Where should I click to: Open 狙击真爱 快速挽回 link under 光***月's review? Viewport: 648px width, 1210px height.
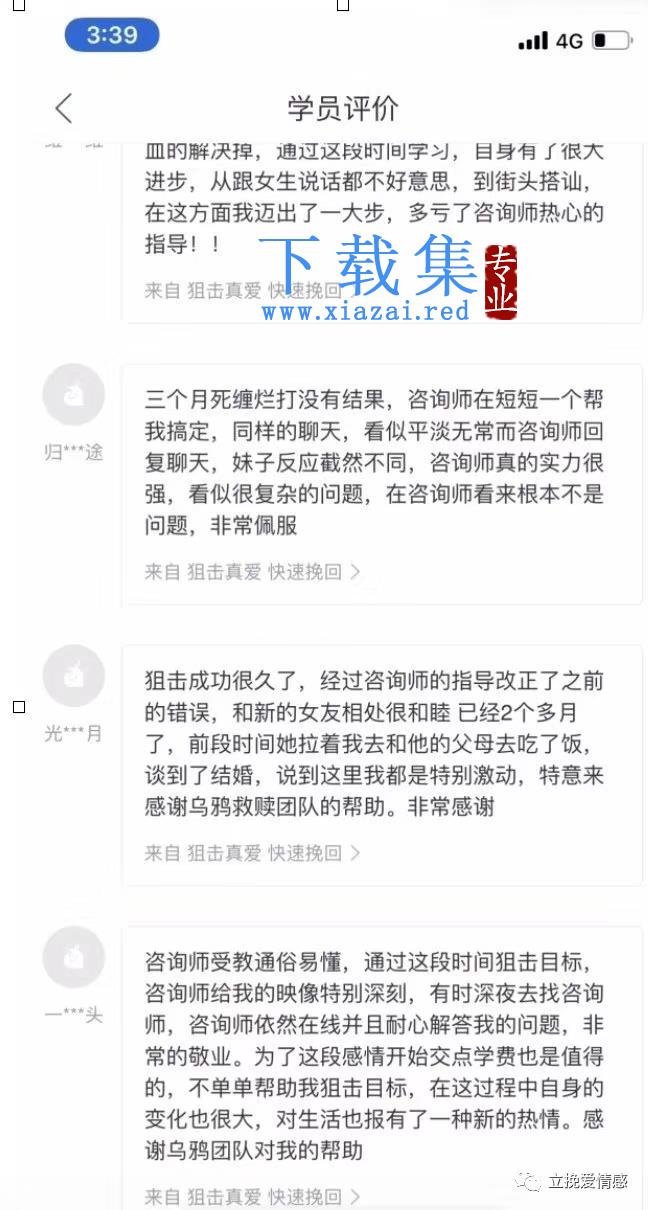(x=253, y=853)
